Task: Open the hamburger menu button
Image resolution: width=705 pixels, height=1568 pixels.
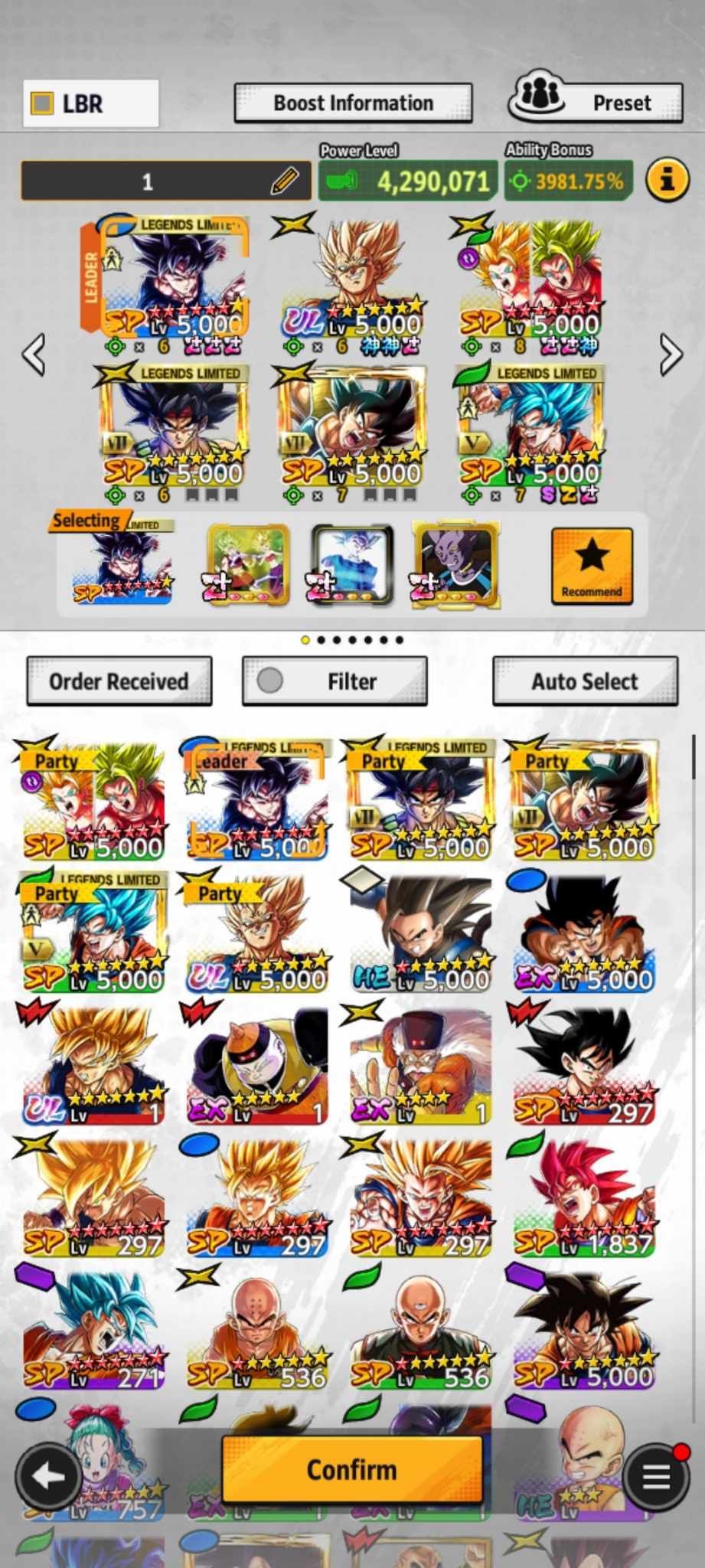Action: 655,1476
